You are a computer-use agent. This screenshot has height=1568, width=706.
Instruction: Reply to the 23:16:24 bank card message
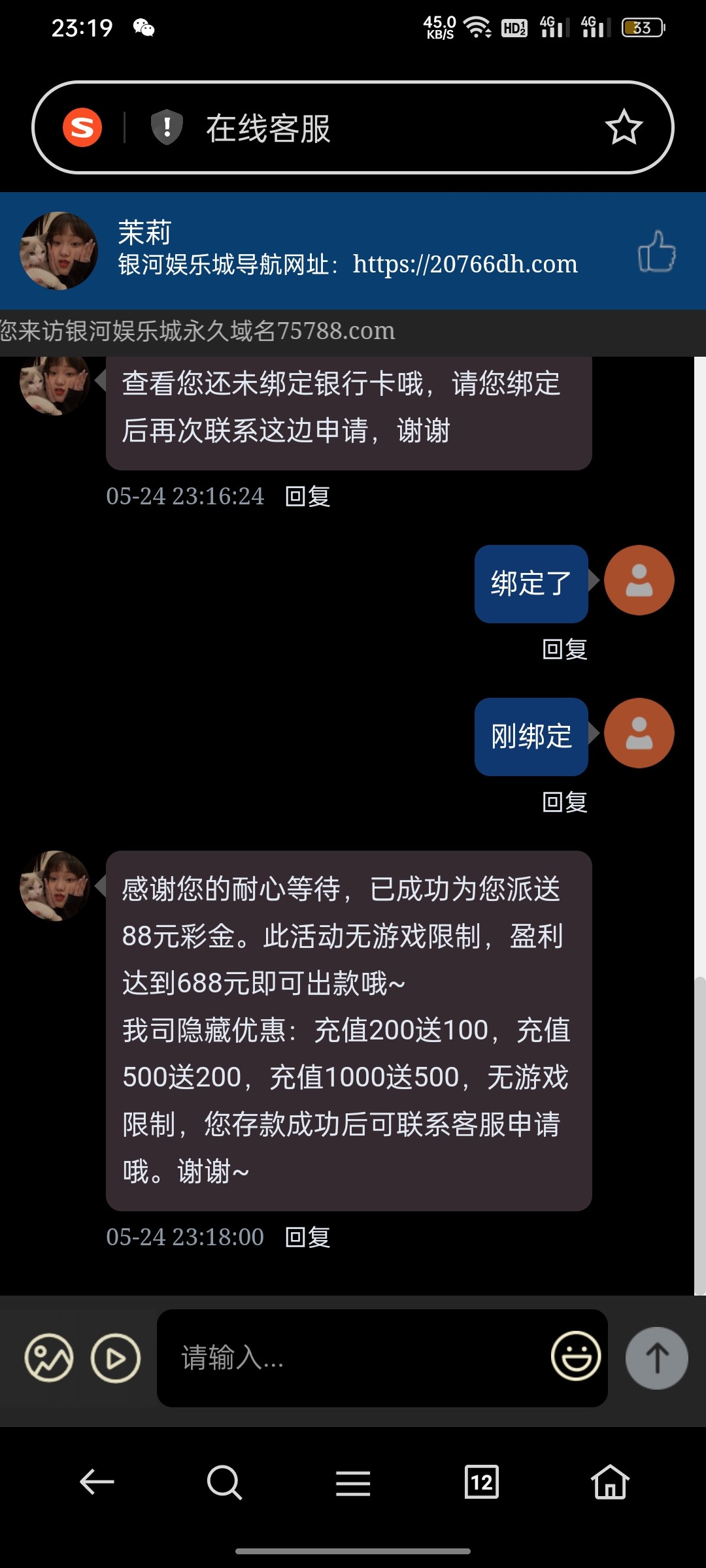[x=308, y=497]
